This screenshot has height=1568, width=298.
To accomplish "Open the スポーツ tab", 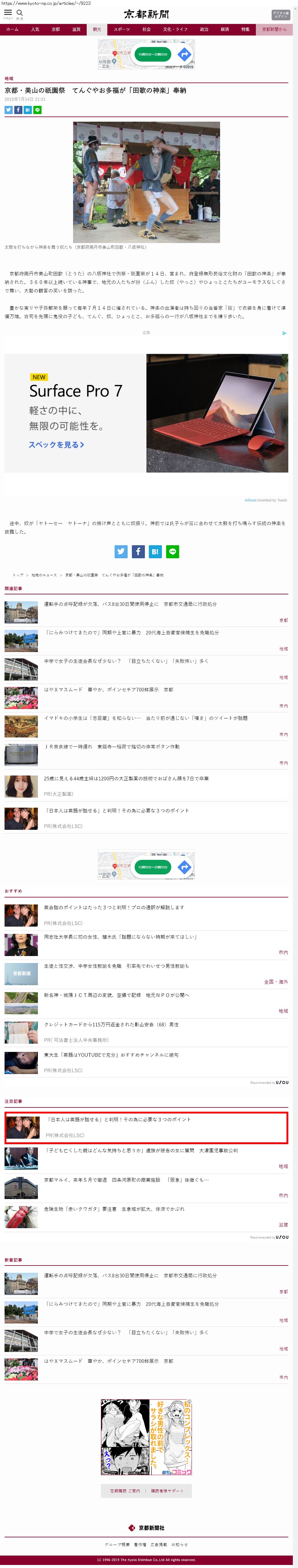I will coord(122,29).
